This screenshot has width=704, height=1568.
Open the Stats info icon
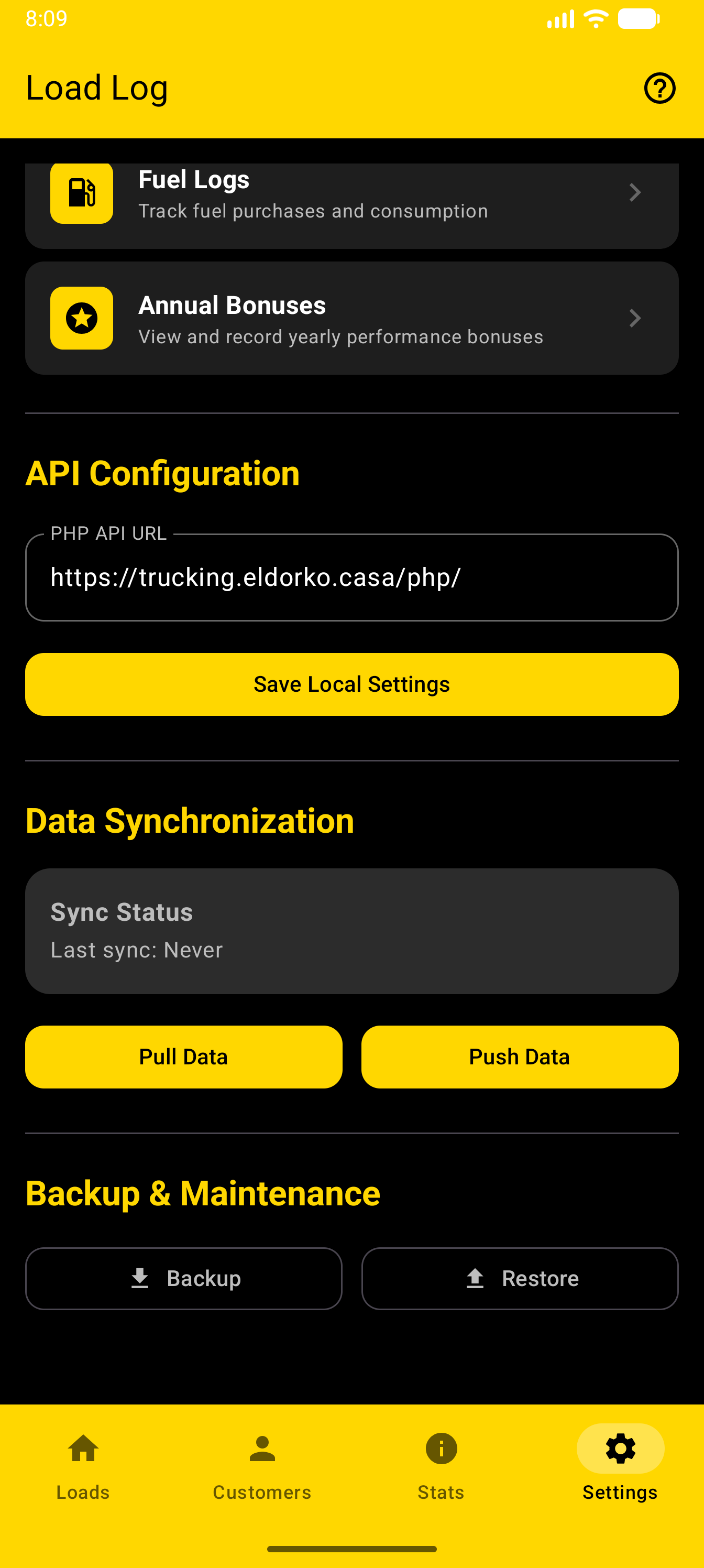click(440, 1449)
